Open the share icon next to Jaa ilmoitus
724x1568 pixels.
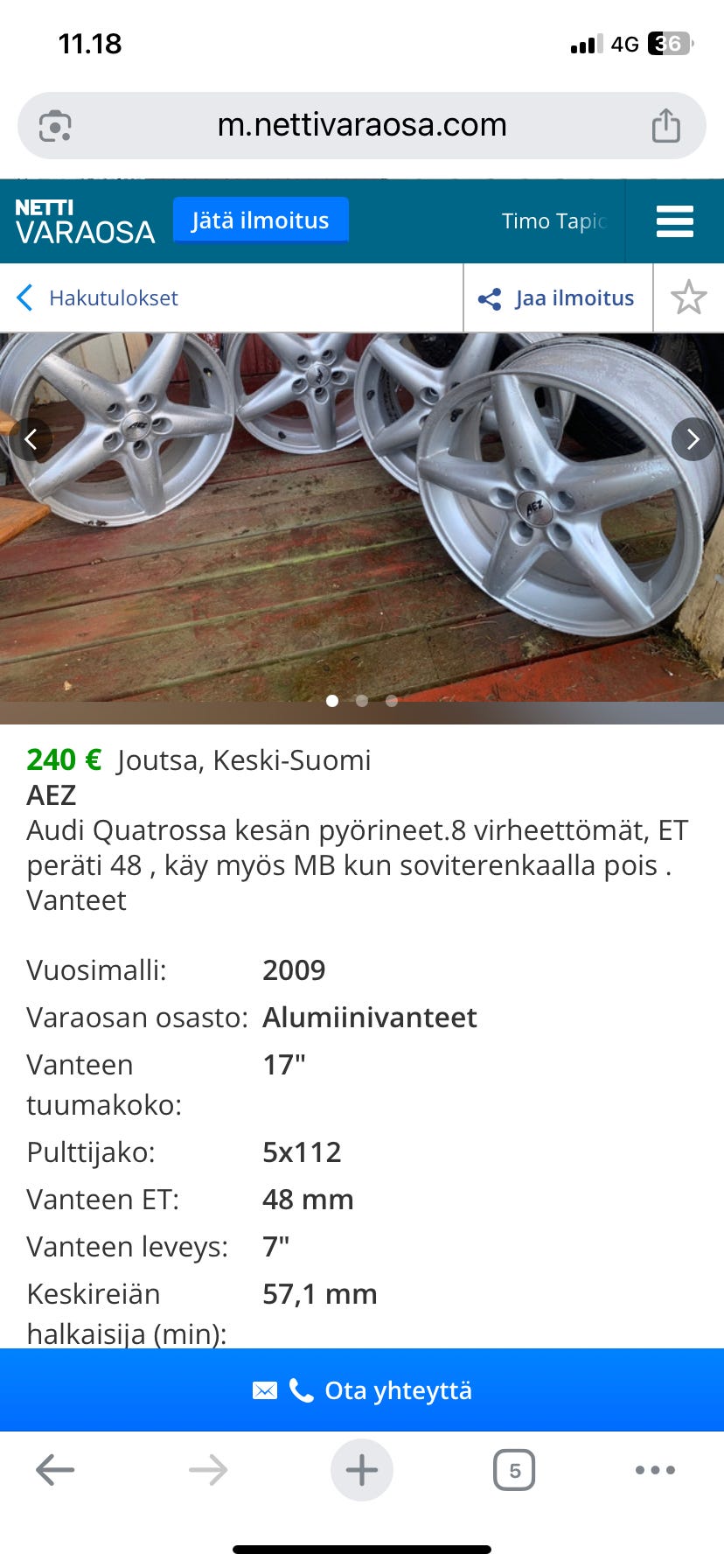point(490,297)
